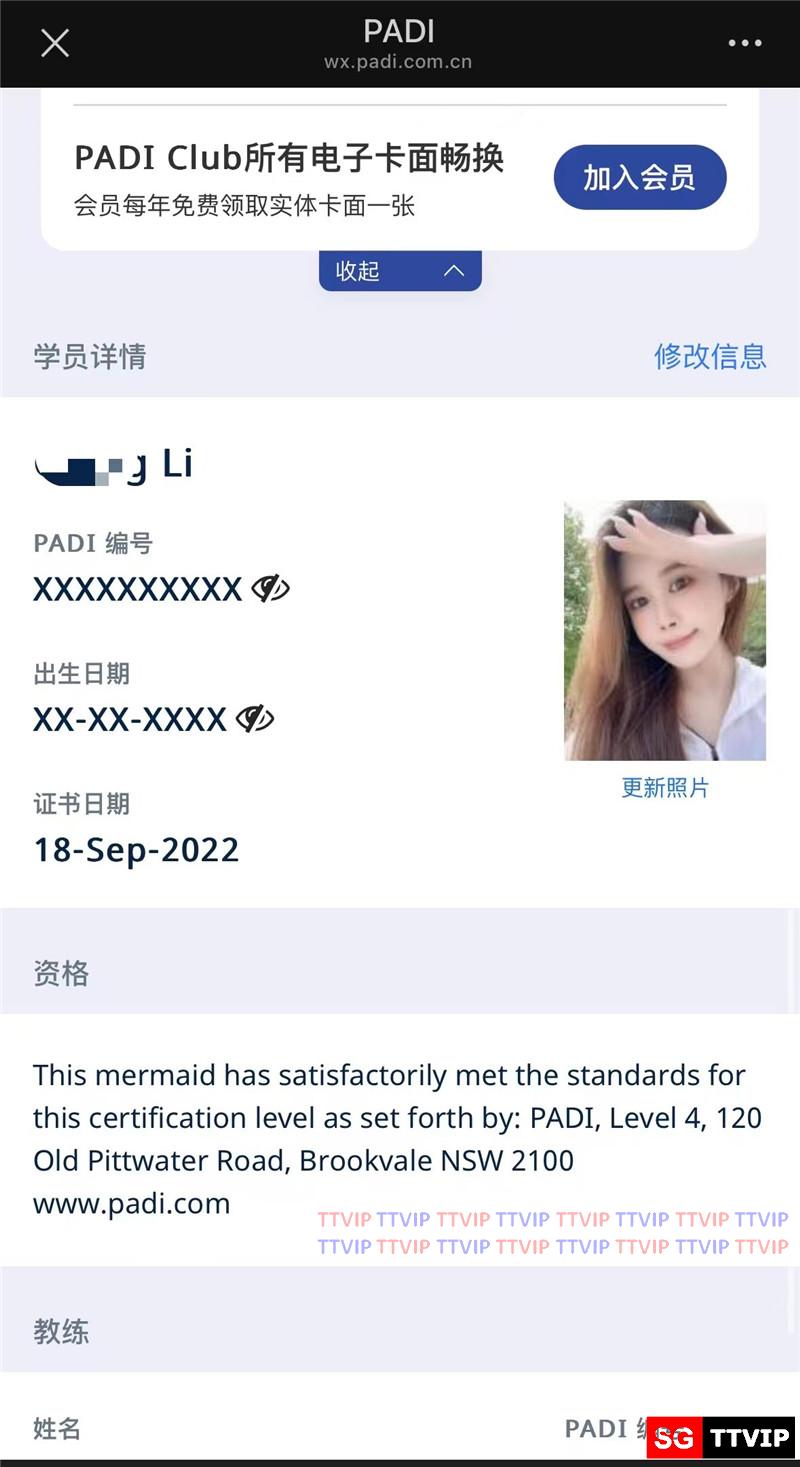This screenshot has height=1467, width=800.
Task: Tap 更新照片 to update photo
Action: [x=665, y=788]
